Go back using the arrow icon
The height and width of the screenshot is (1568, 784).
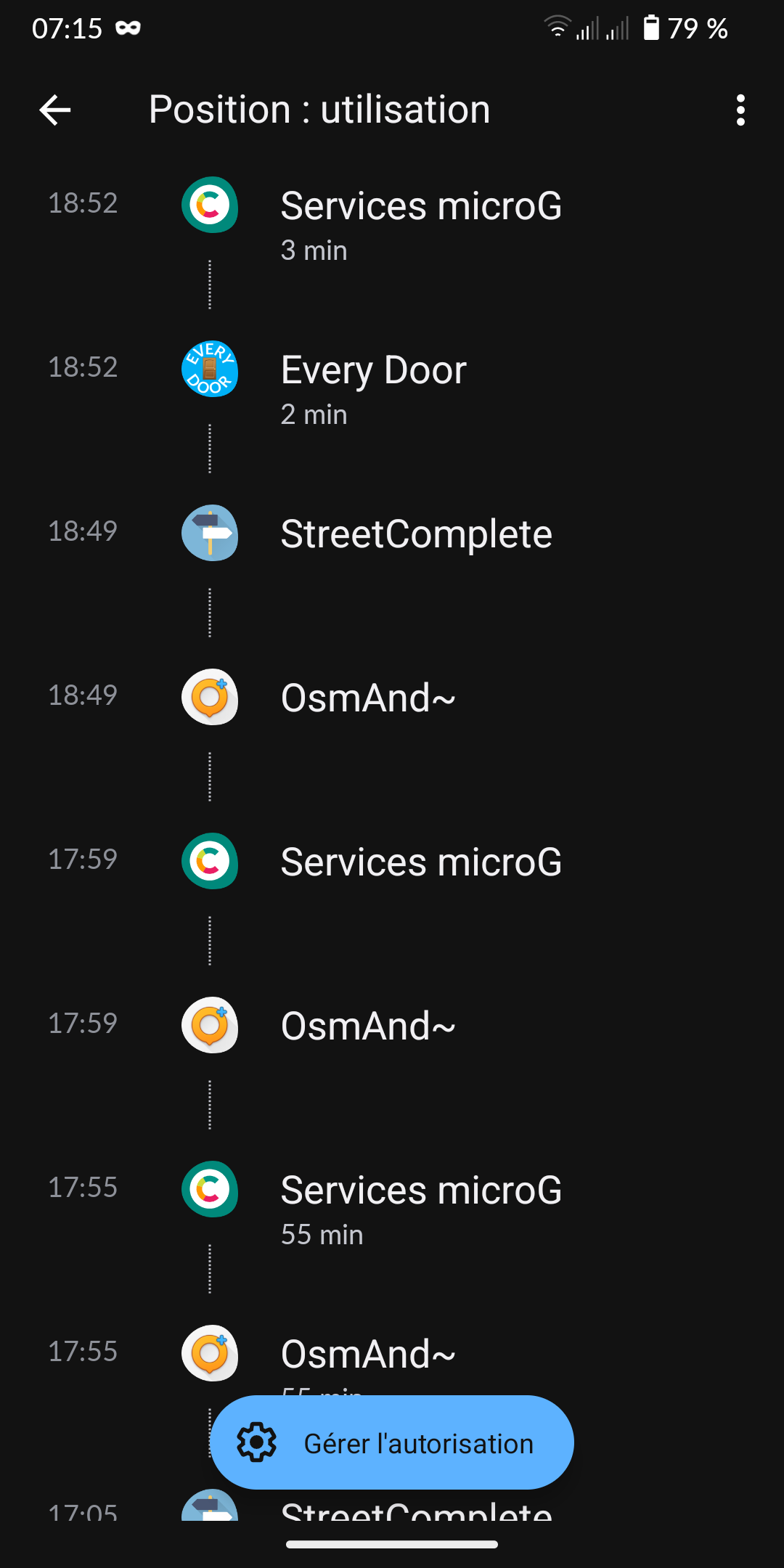pos(55,110)
